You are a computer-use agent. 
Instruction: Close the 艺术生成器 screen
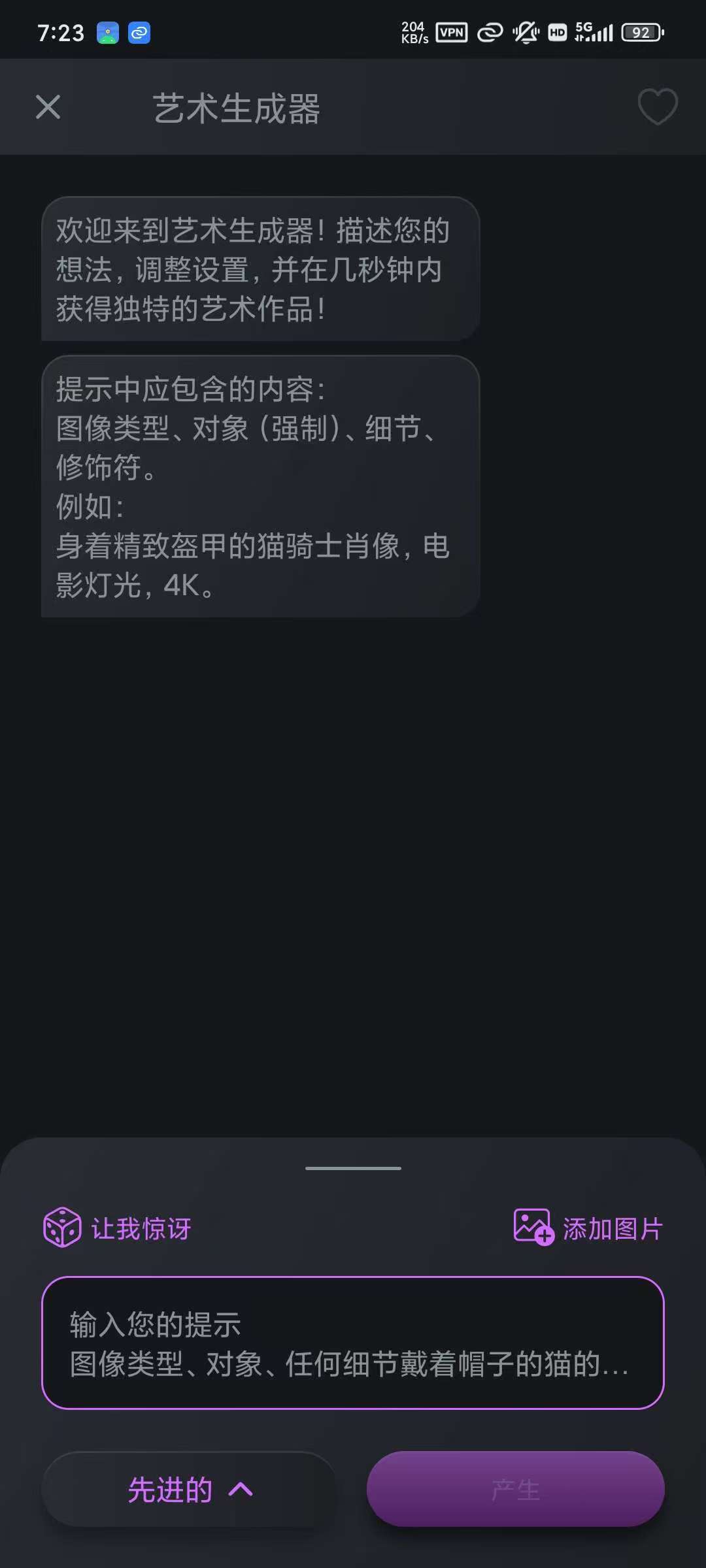tap(48, 107)
